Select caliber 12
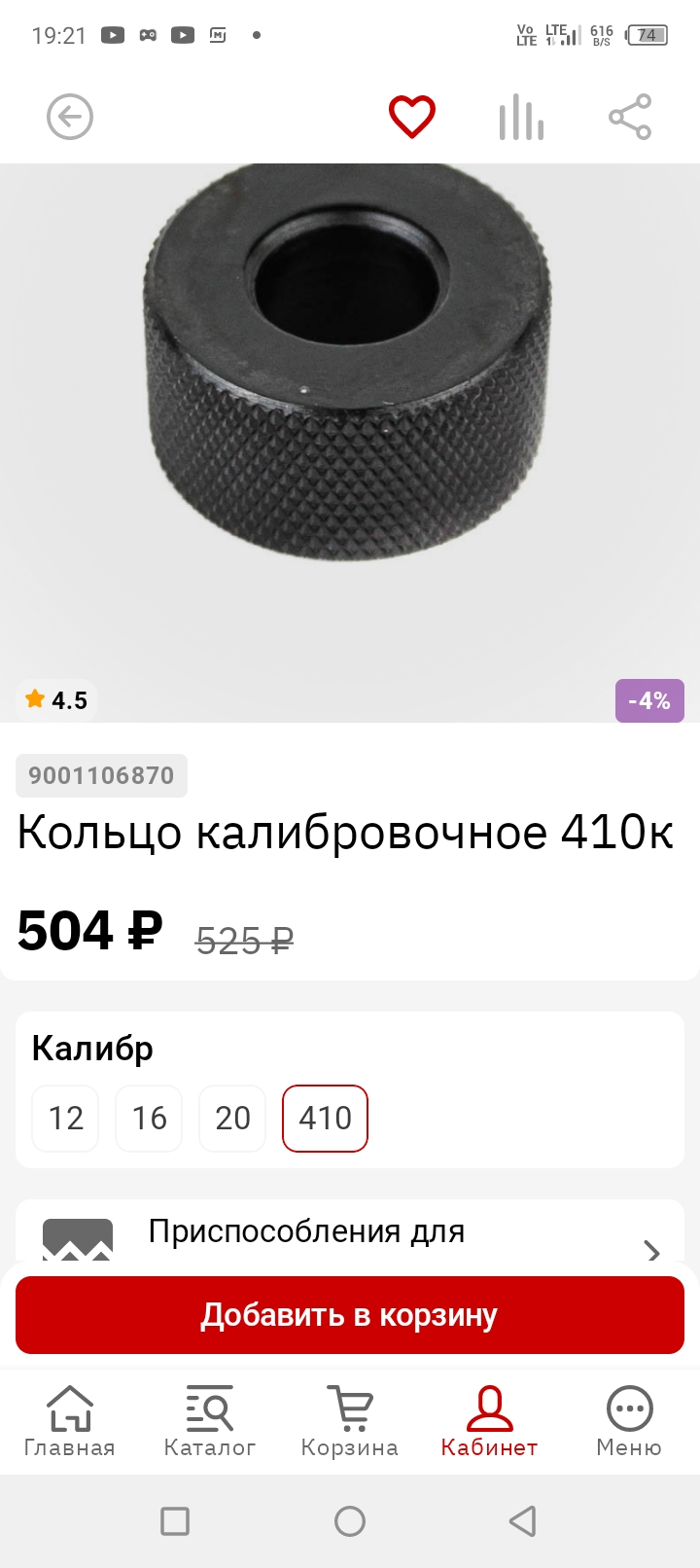 click(66, 1119)
